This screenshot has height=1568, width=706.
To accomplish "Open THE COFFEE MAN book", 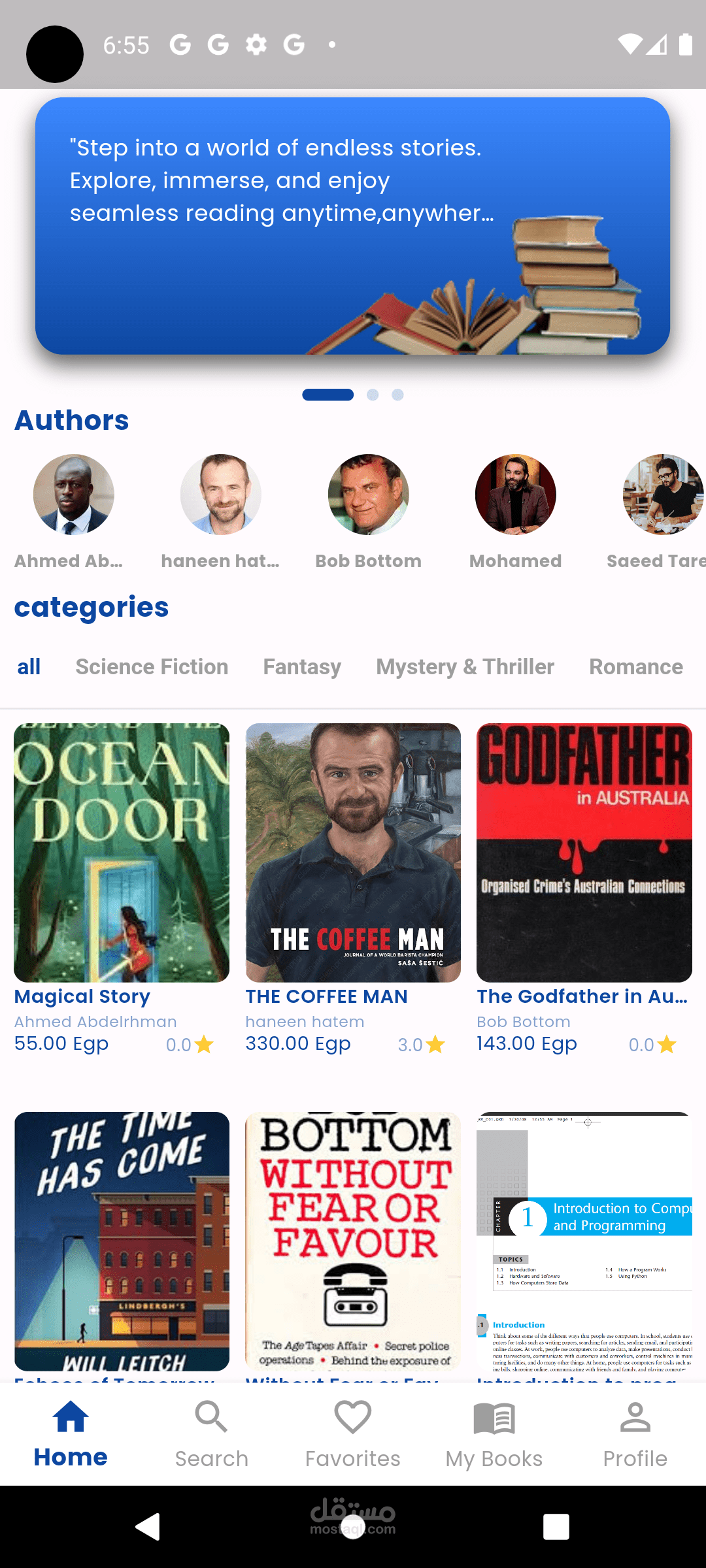I will point(353,852).
